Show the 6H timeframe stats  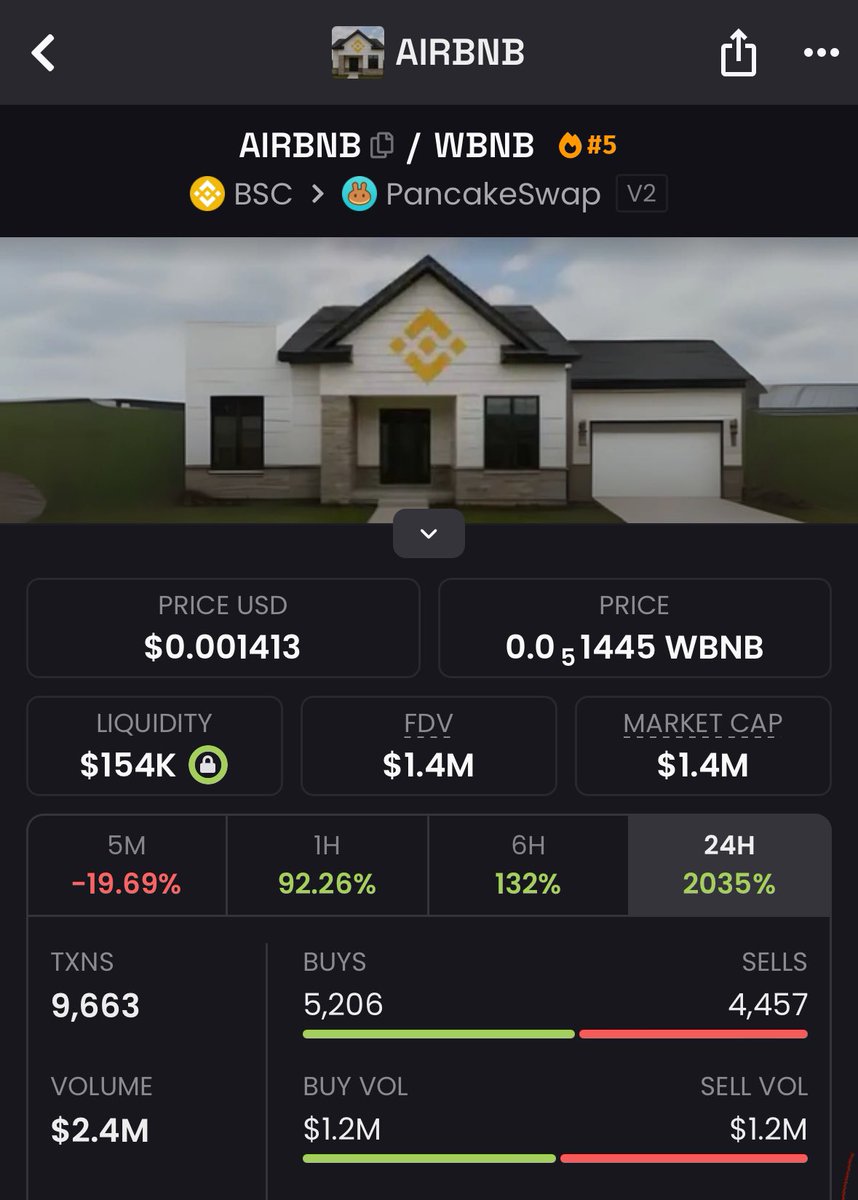click(528, 864)
